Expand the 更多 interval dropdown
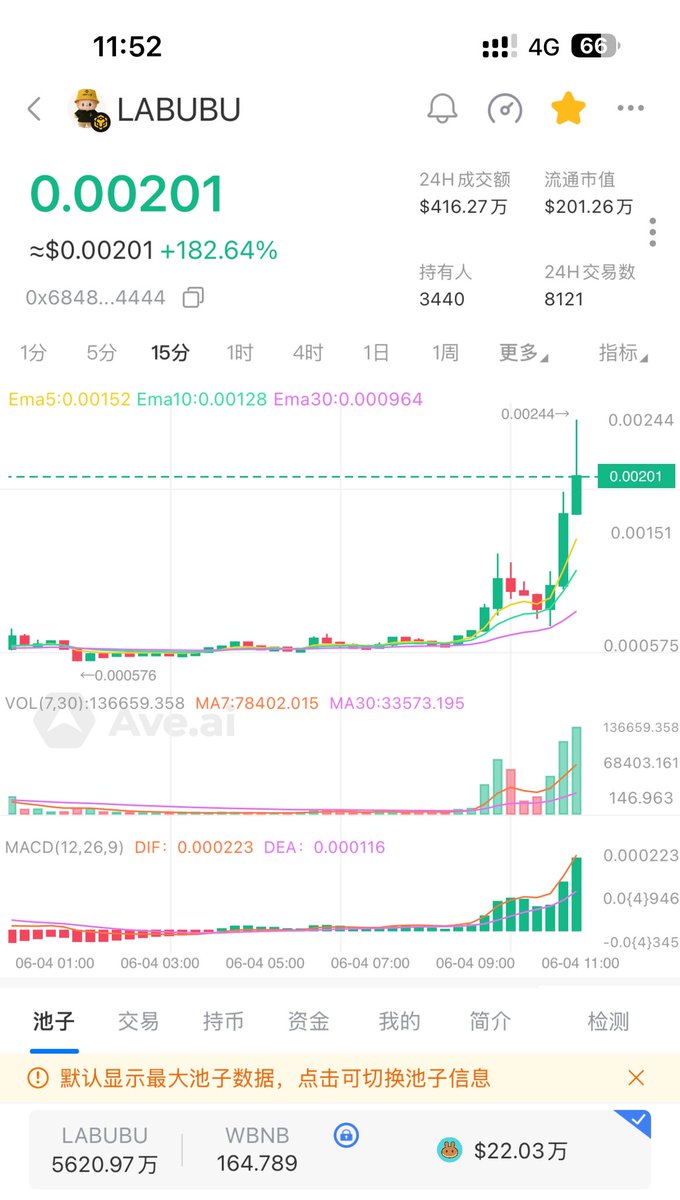Screen dimensions: 680x1200 (x=524, y=352)
